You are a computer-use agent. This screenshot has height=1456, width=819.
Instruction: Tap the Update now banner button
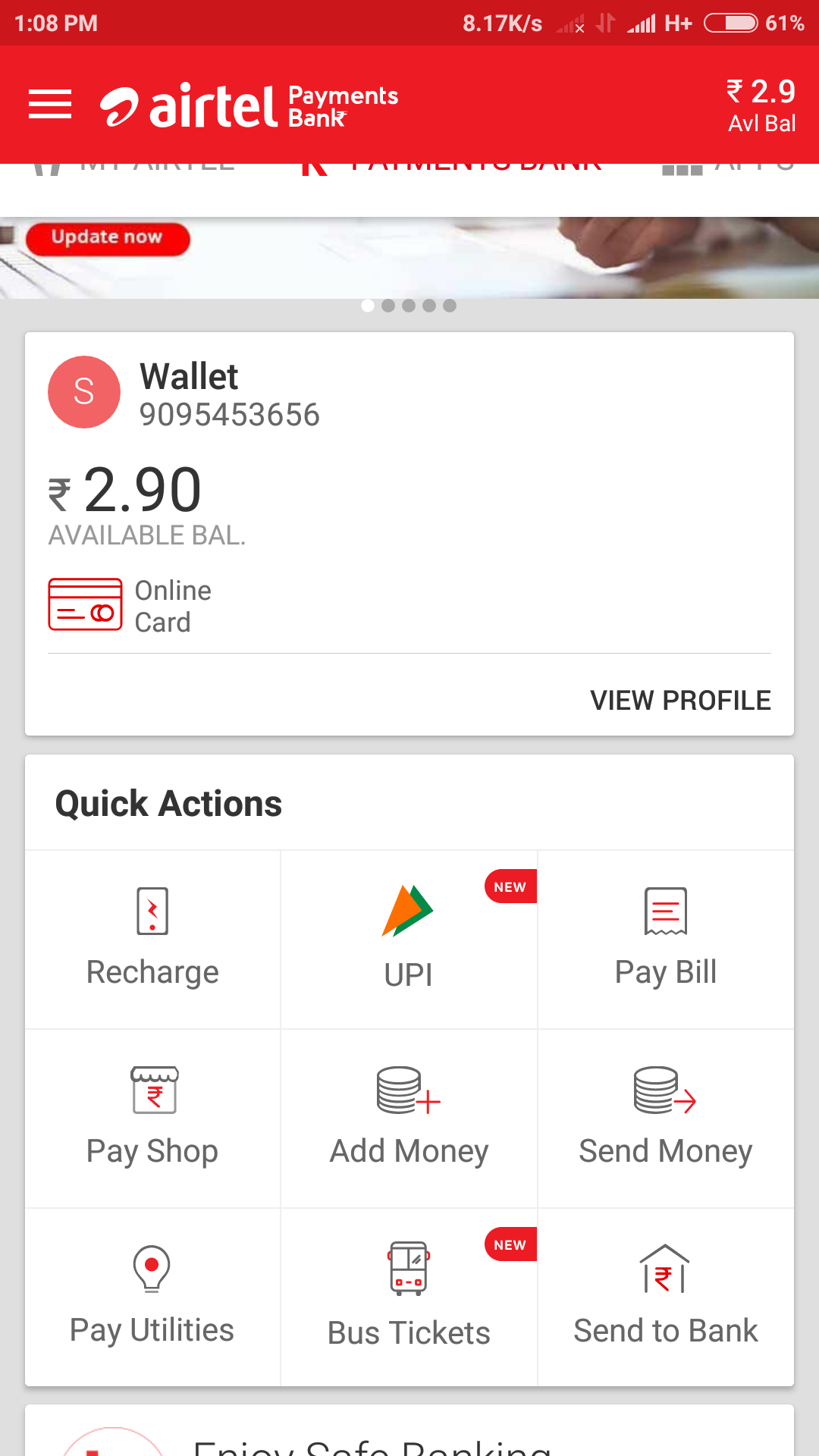[x=107, y=238]
